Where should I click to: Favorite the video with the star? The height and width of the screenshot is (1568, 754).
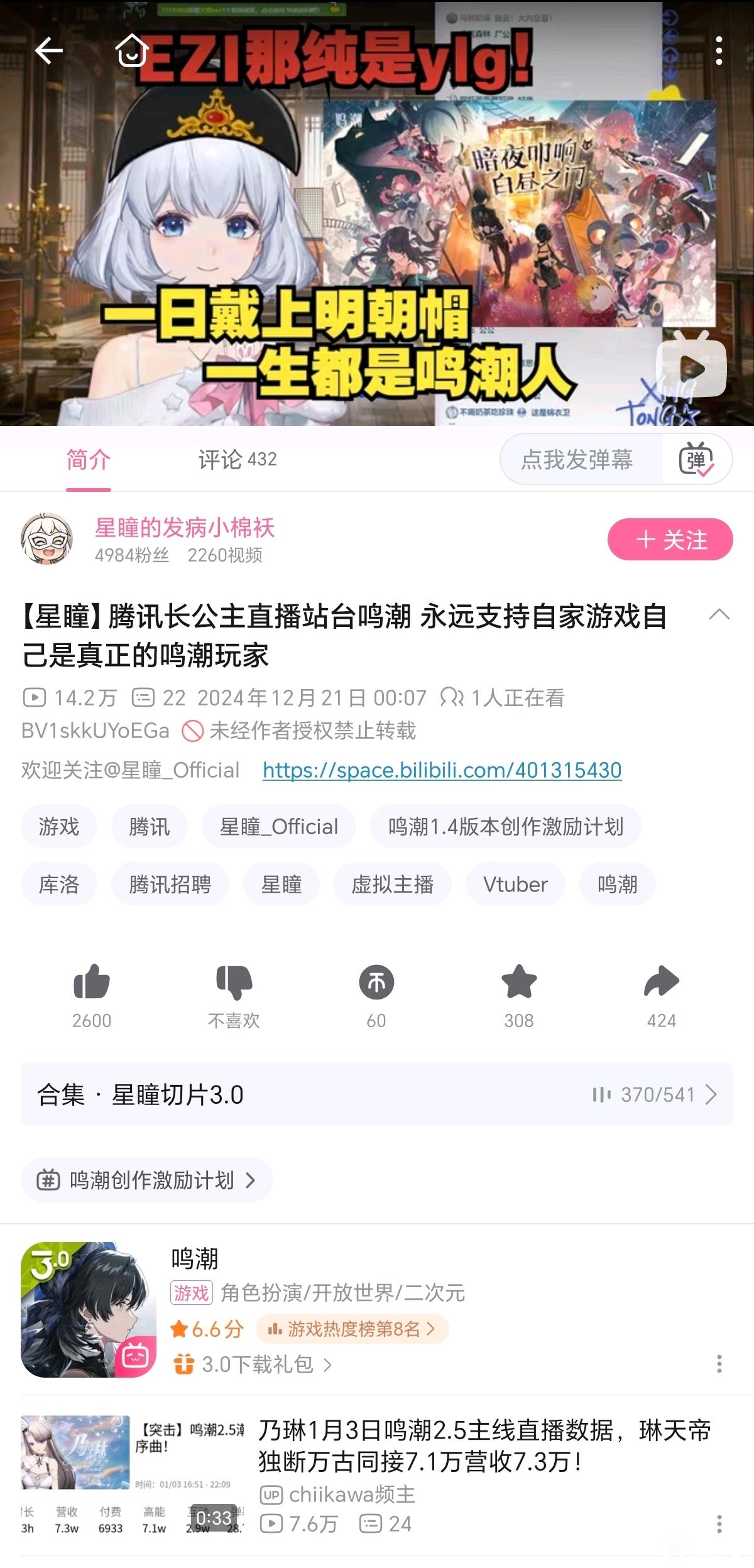point(519,983)
